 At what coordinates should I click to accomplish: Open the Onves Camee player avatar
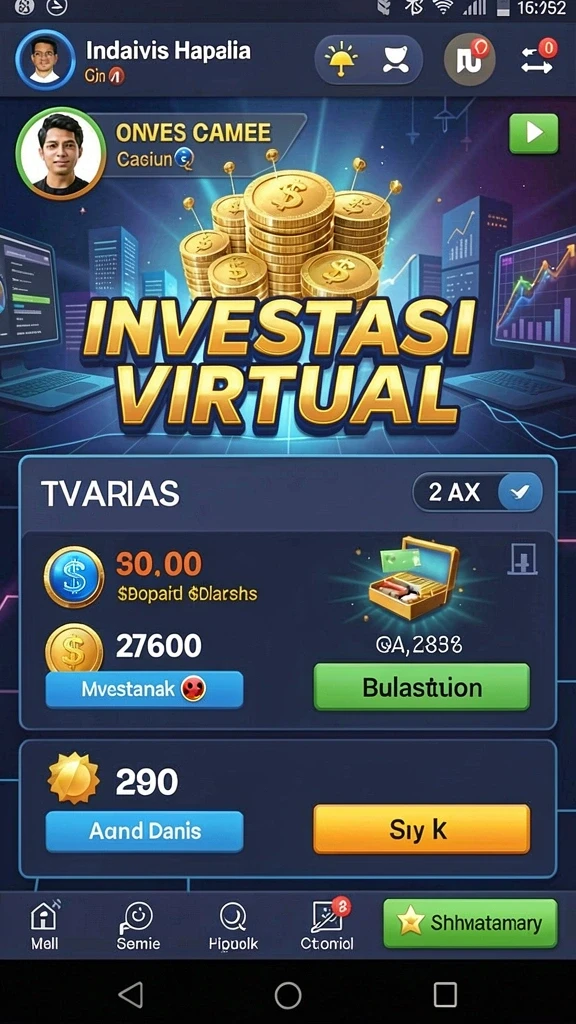click(61, 153)
